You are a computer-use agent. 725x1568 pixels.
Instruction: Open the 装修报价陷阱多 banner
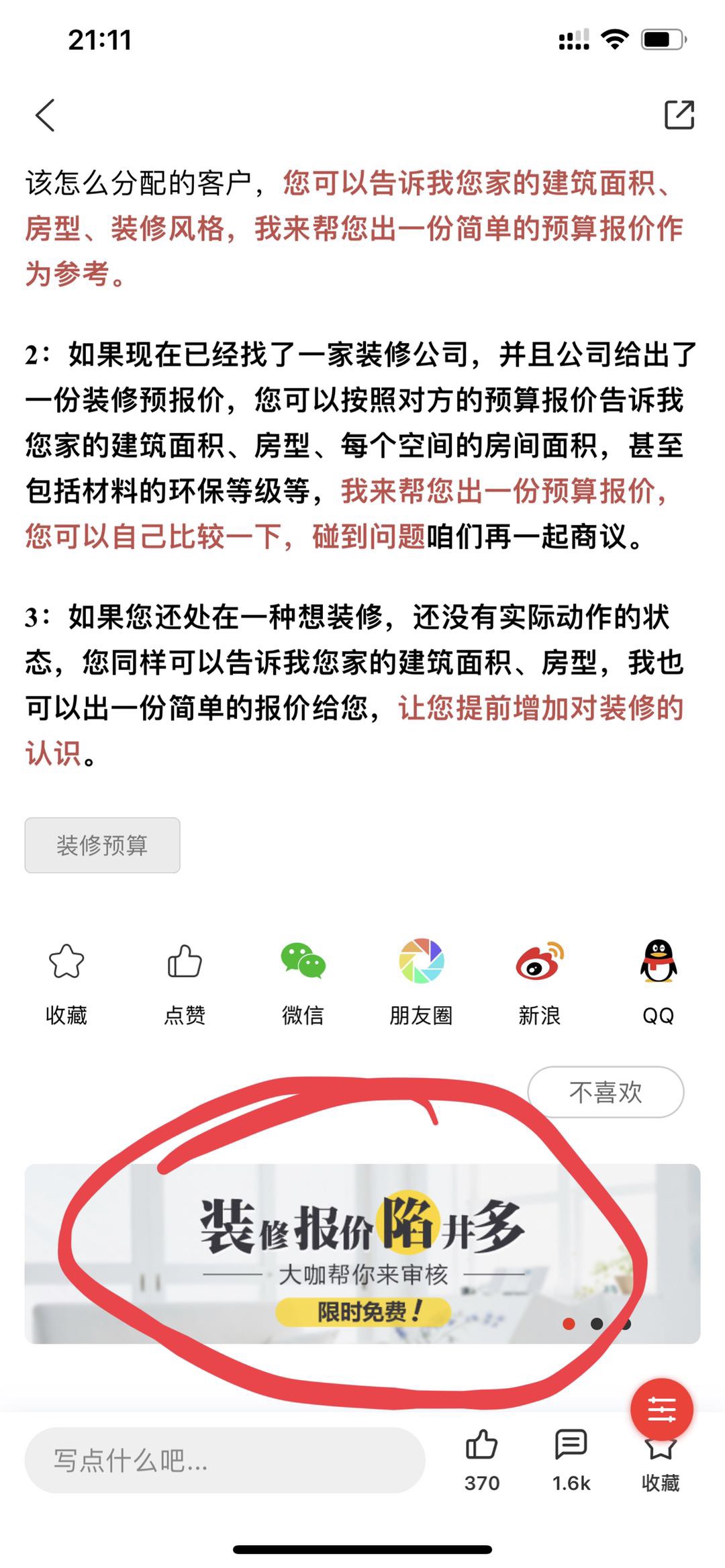[x=362, y=1254]
